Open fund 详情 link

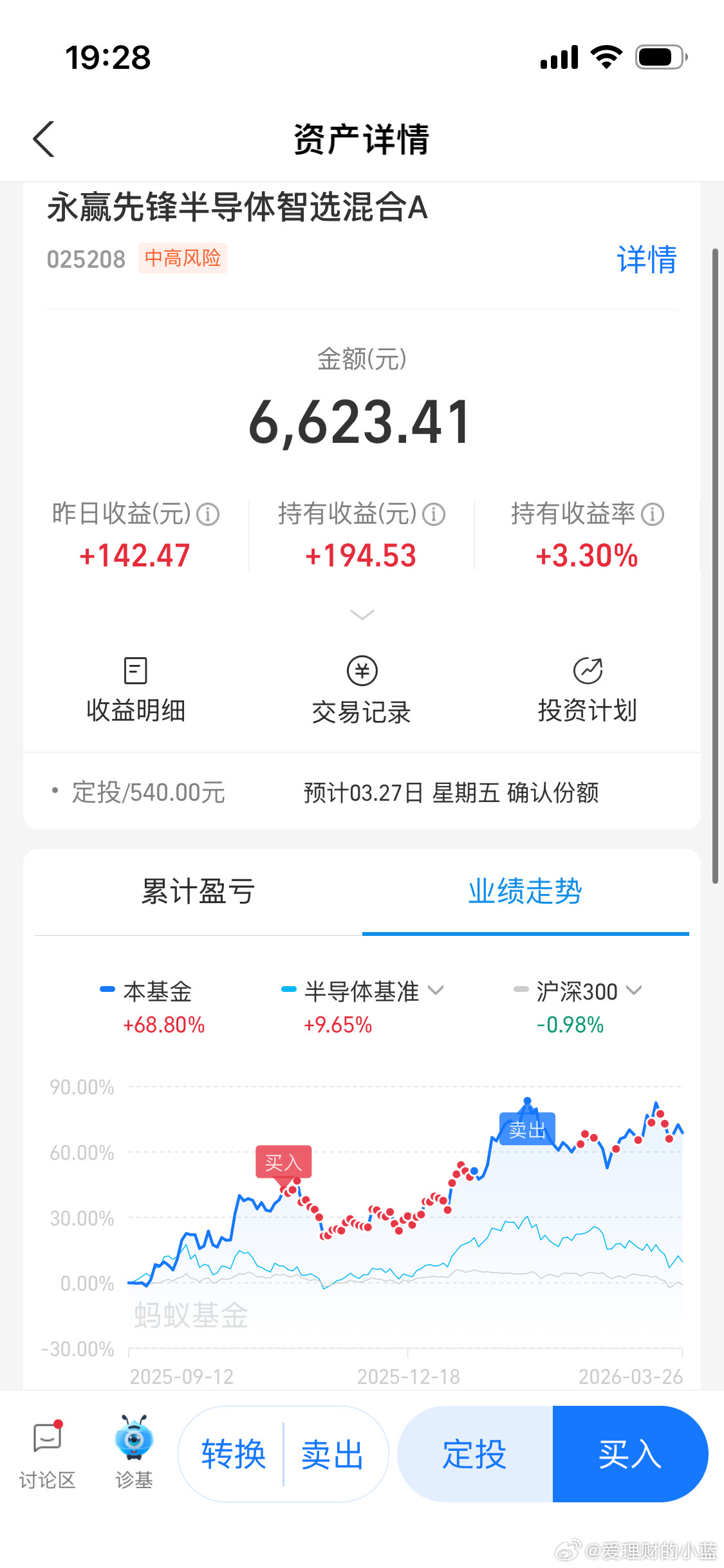point(645,259)
